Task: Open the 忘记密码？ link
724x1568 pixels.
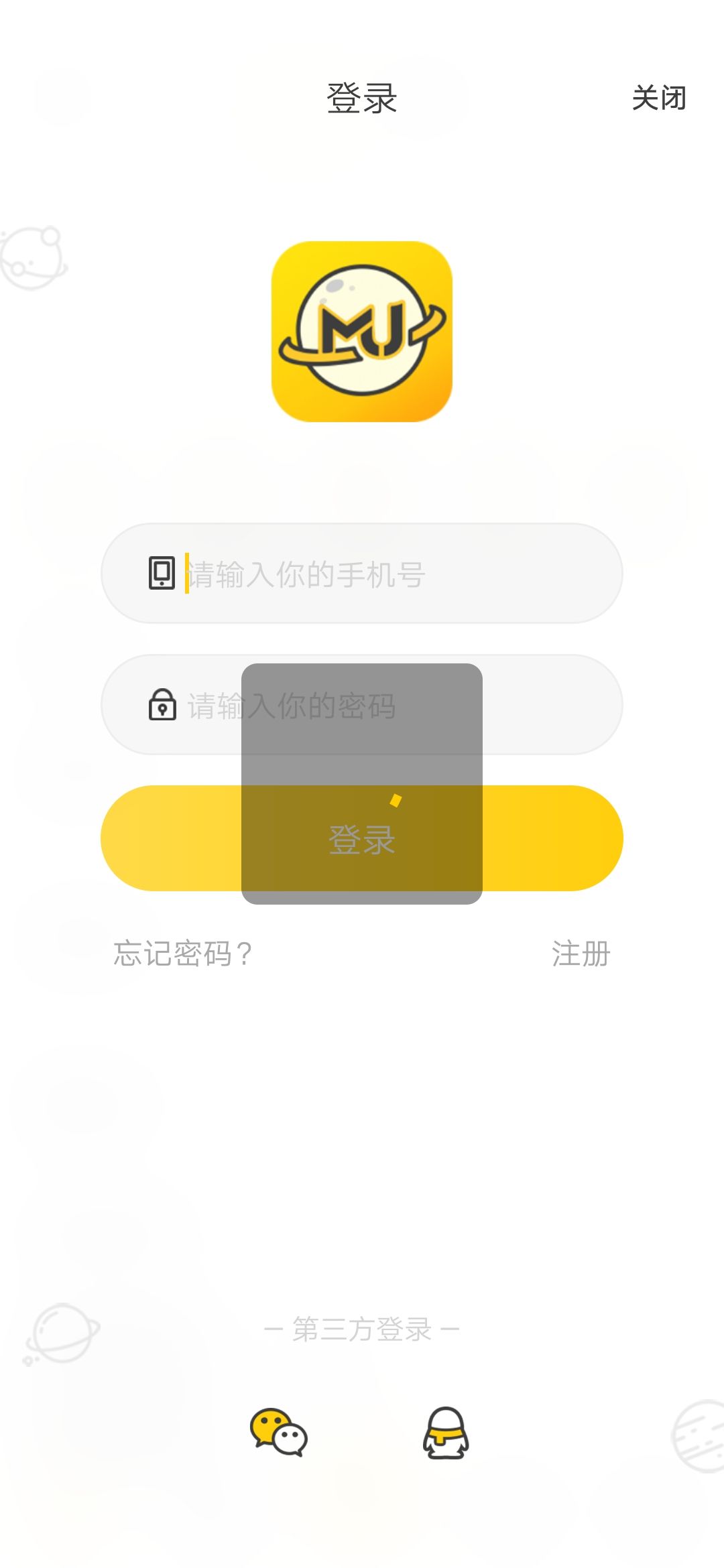Action: [x=182, y=953]
